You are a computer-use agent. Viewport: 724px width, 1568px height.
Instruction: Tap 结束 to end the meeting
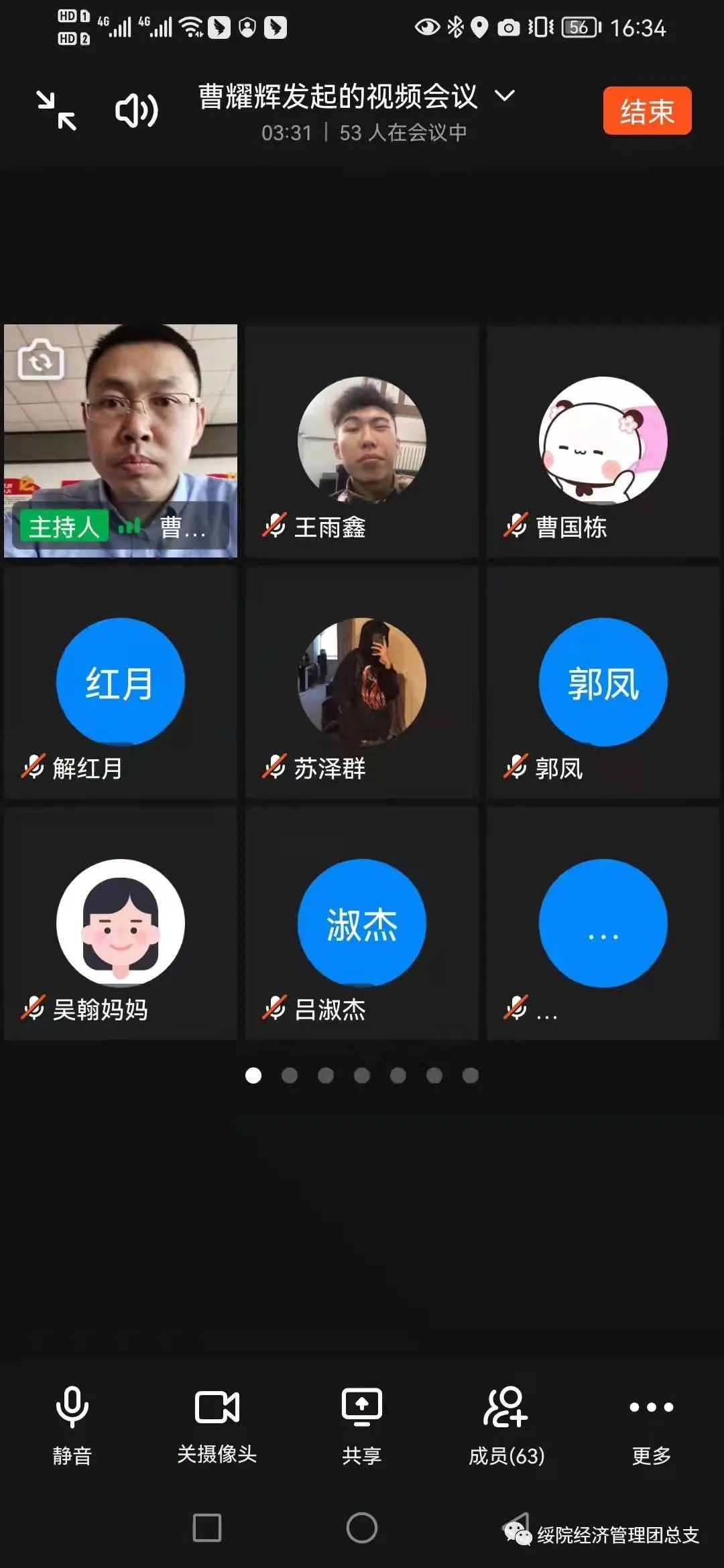[647, 111]
